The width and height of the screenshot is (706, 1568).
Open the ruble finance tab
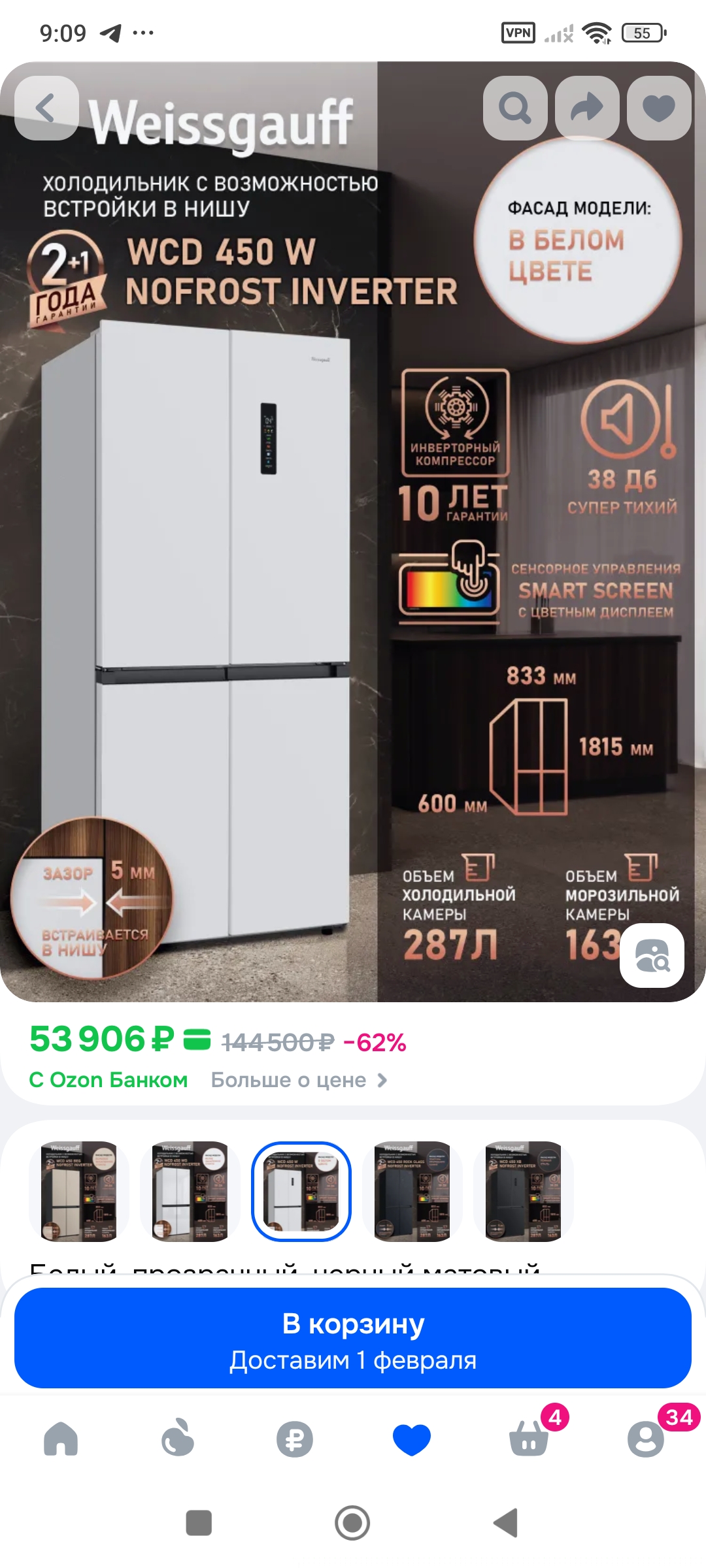pyautogui.click(x=295, y=1439)
